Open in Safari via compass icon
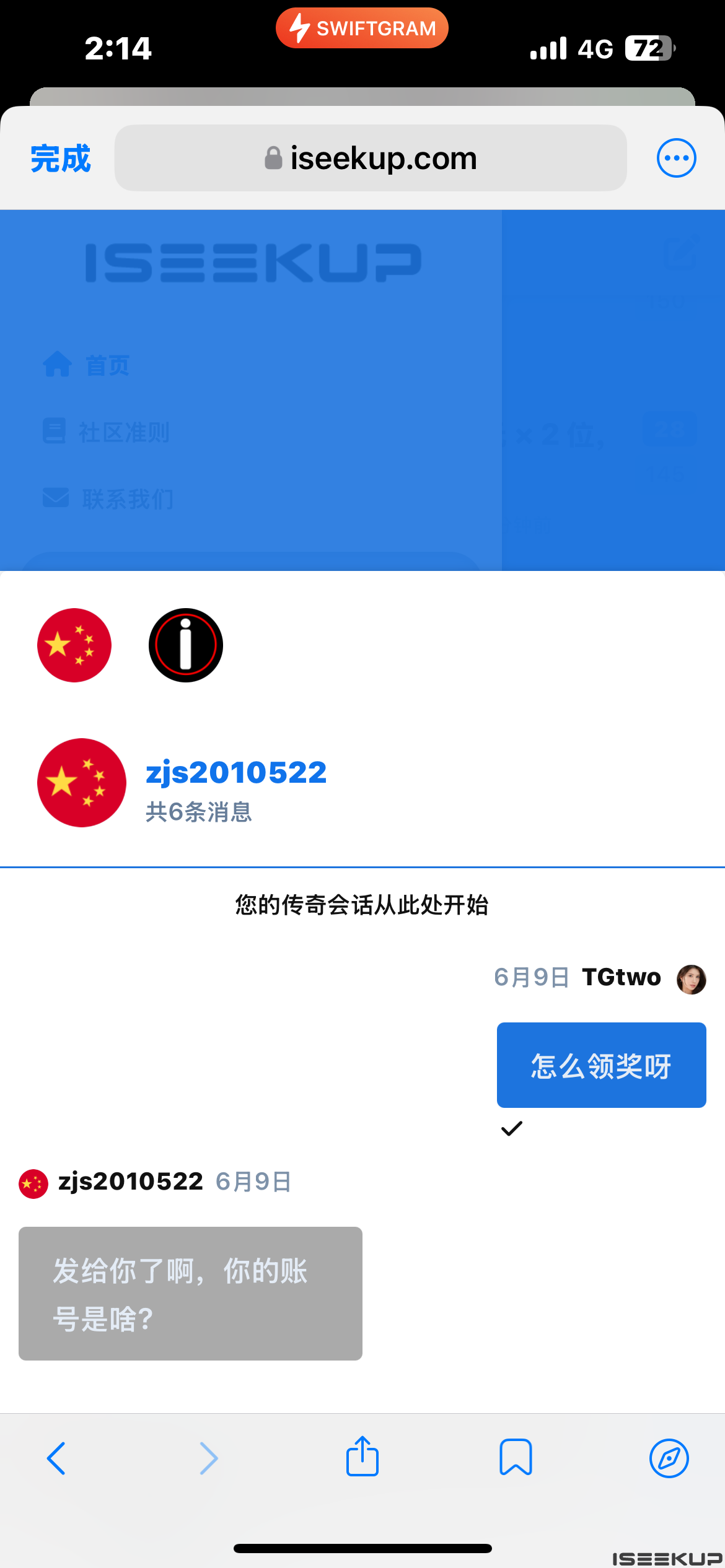The height and width of the screenshot is (1568, 725). point(669,1458)
